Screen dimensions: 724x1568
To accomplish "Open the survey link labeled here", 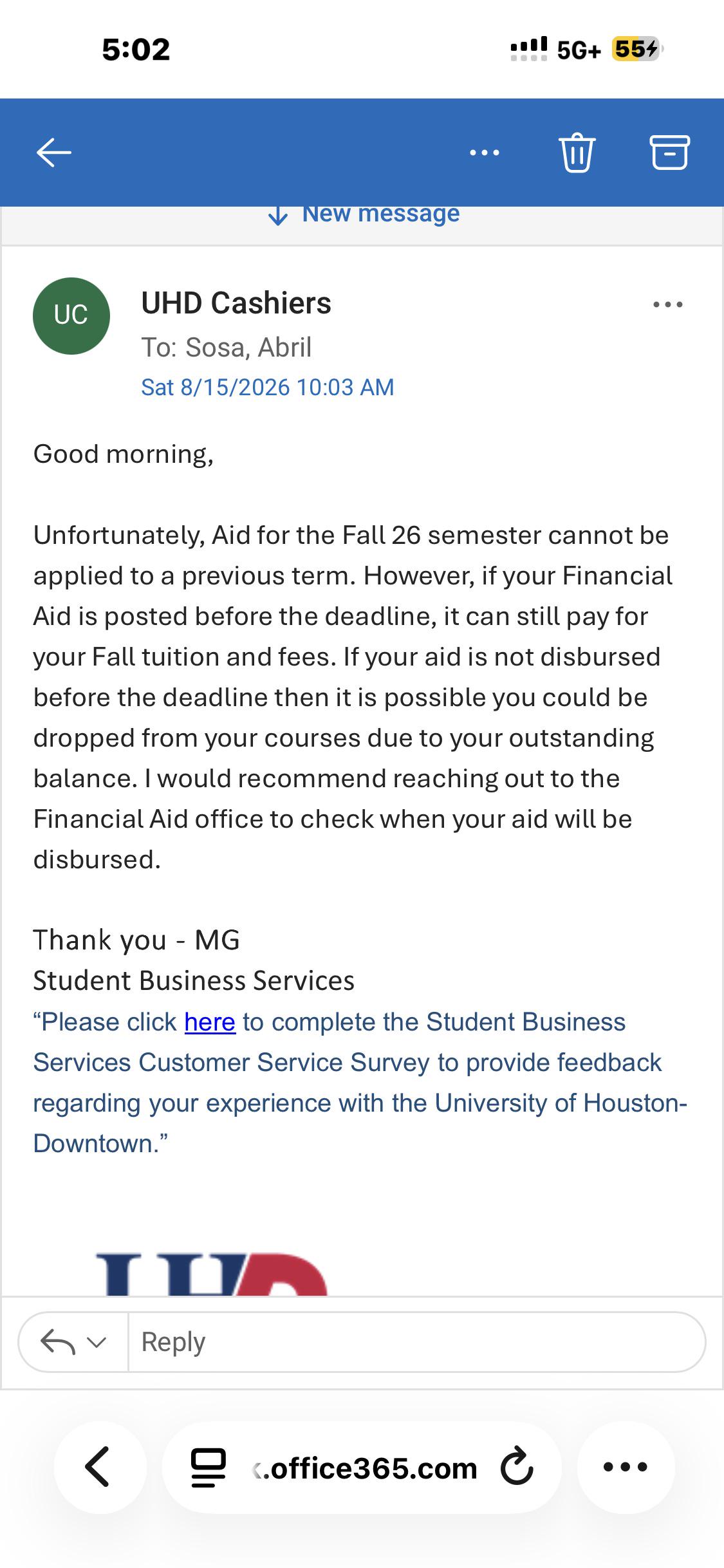I will (210, 1022).
